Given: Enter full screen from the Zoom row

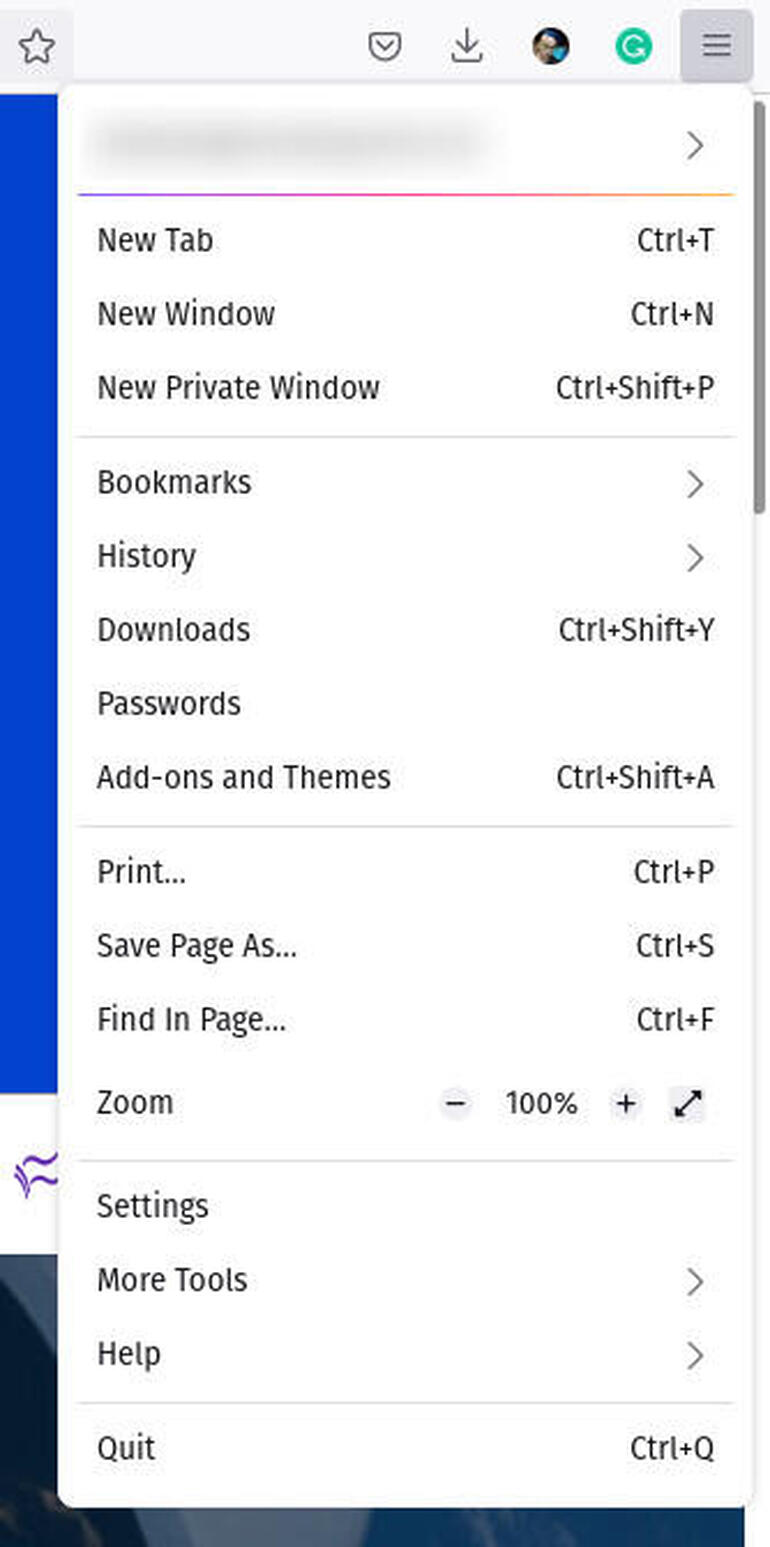Looking at the screenshot, I should (688, 1104).
